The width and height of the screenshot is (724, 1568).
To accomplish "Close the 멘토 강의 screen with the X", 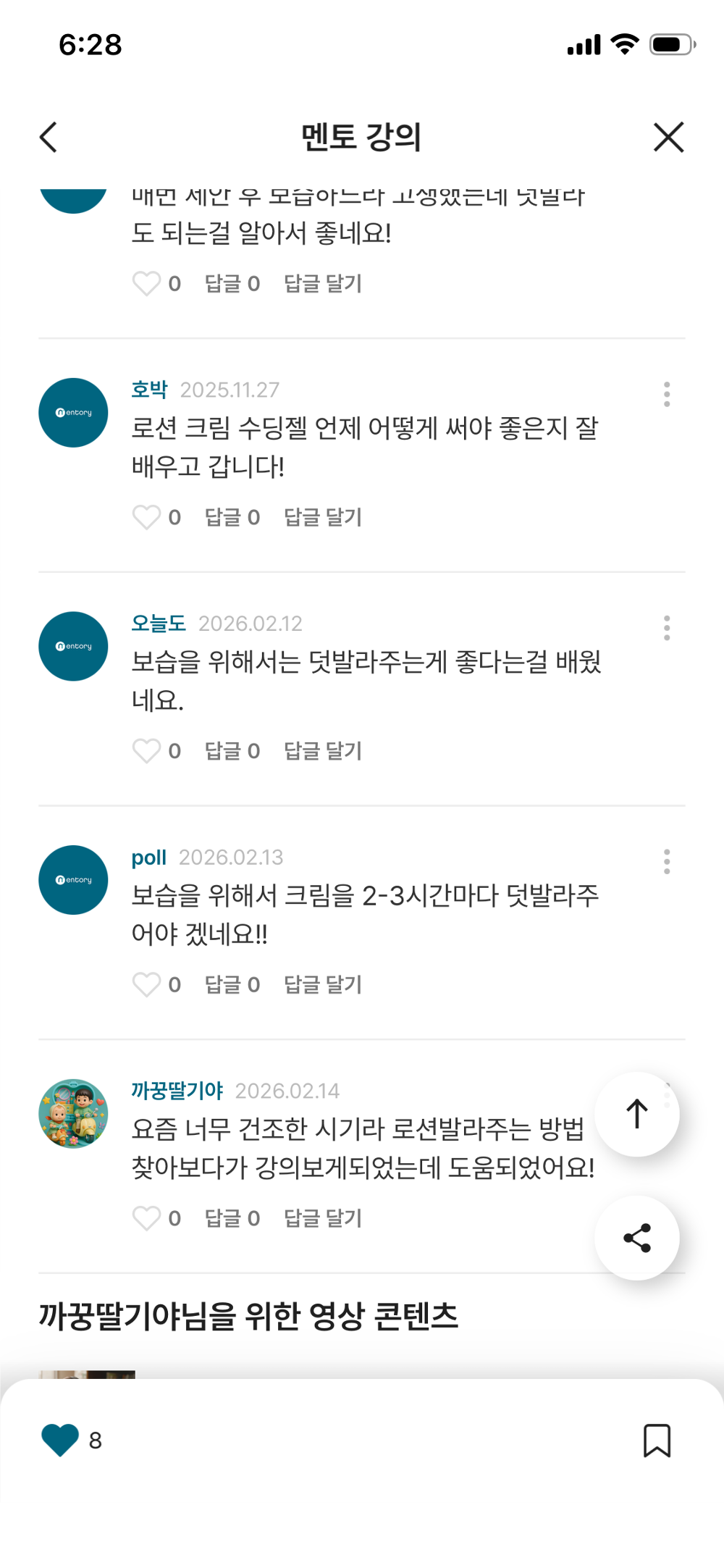I will [x=667, y=137].
